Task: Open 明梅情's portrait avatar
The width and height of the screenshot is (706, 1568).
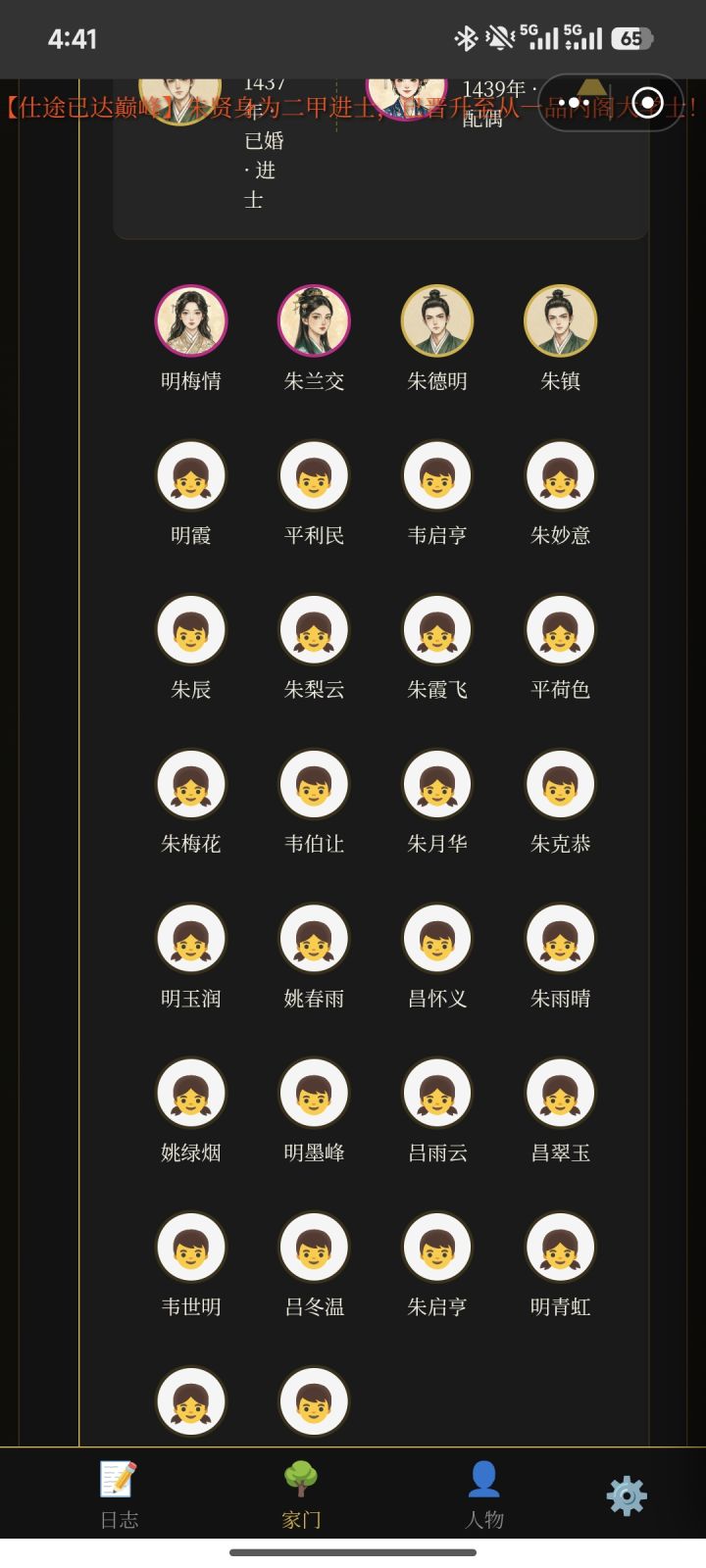Action: 191,320
